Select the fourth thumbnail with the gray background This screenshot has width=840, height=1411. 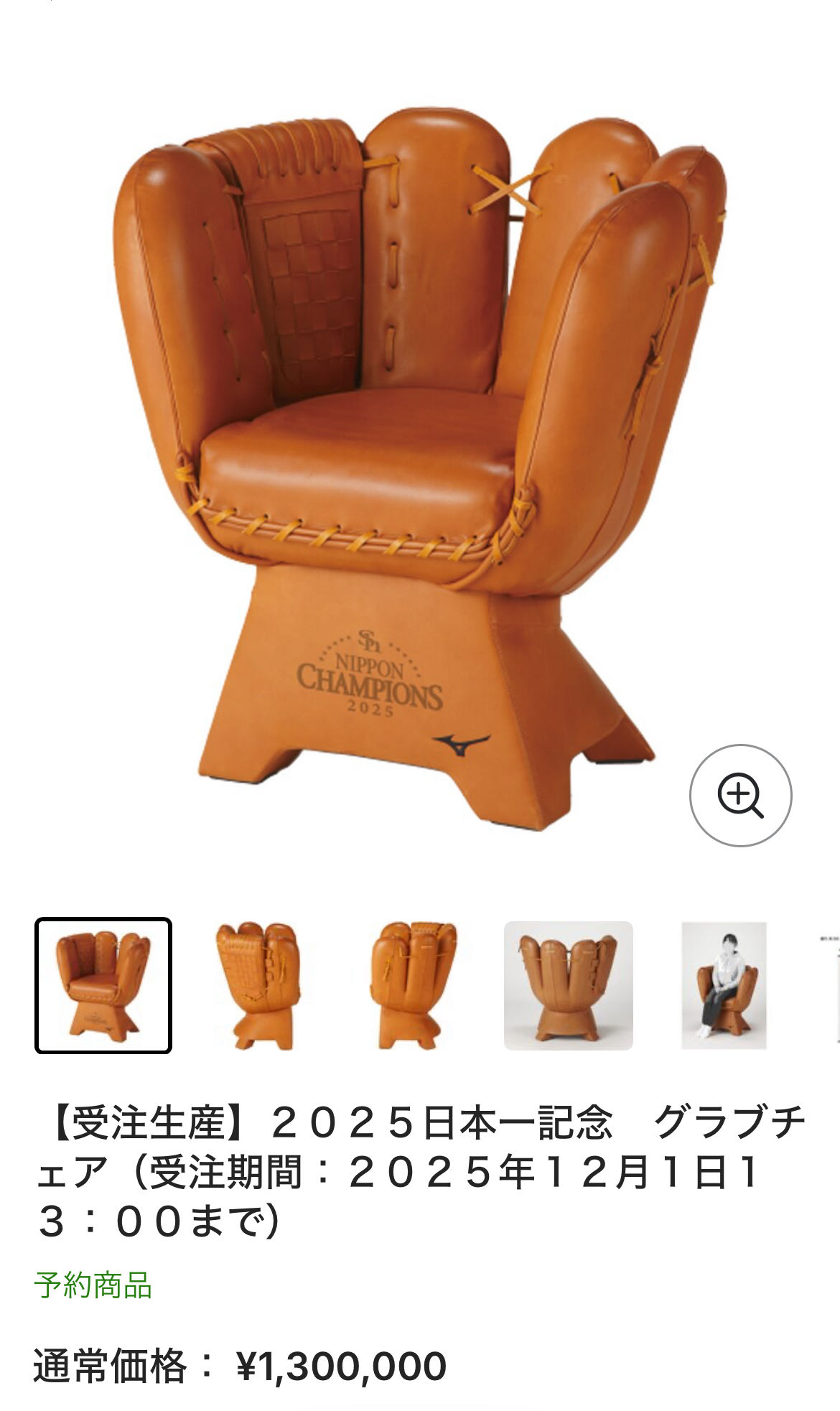click(x=569, y=985)
